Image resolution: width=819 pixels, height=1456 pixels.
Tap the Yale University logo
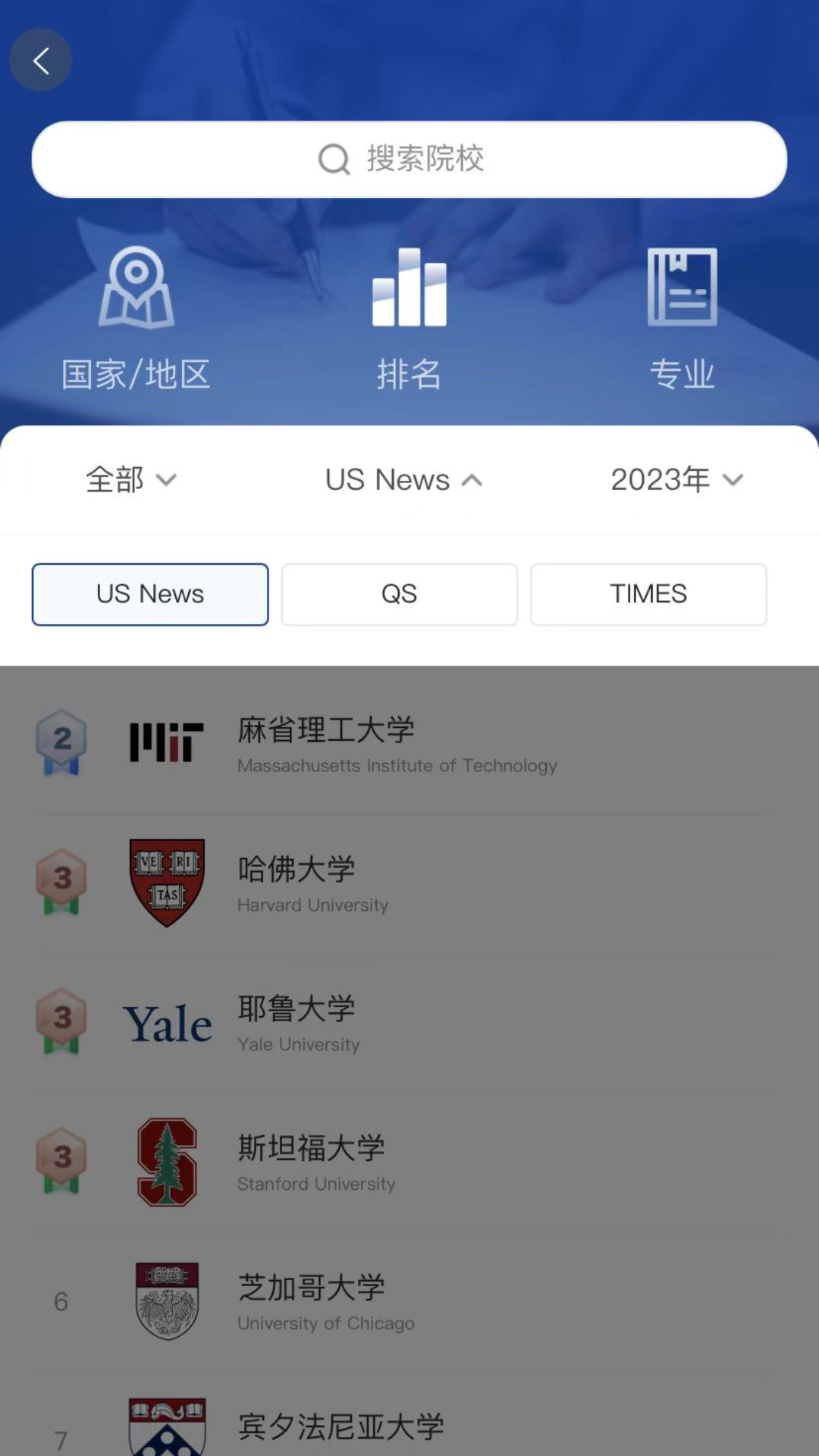[167, 1021]
